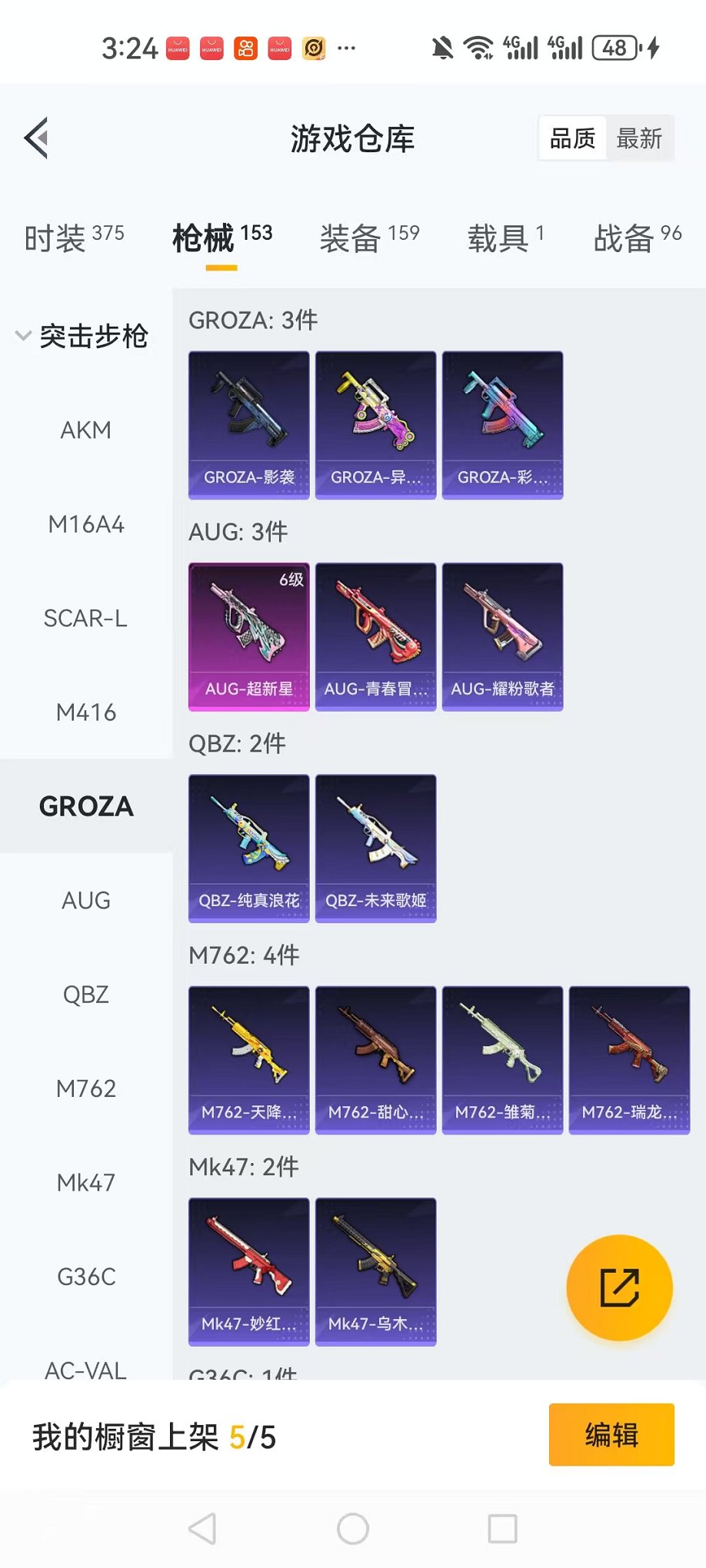
Task: Tap the 编辑 button for showcase
Action: [611, 1434]
